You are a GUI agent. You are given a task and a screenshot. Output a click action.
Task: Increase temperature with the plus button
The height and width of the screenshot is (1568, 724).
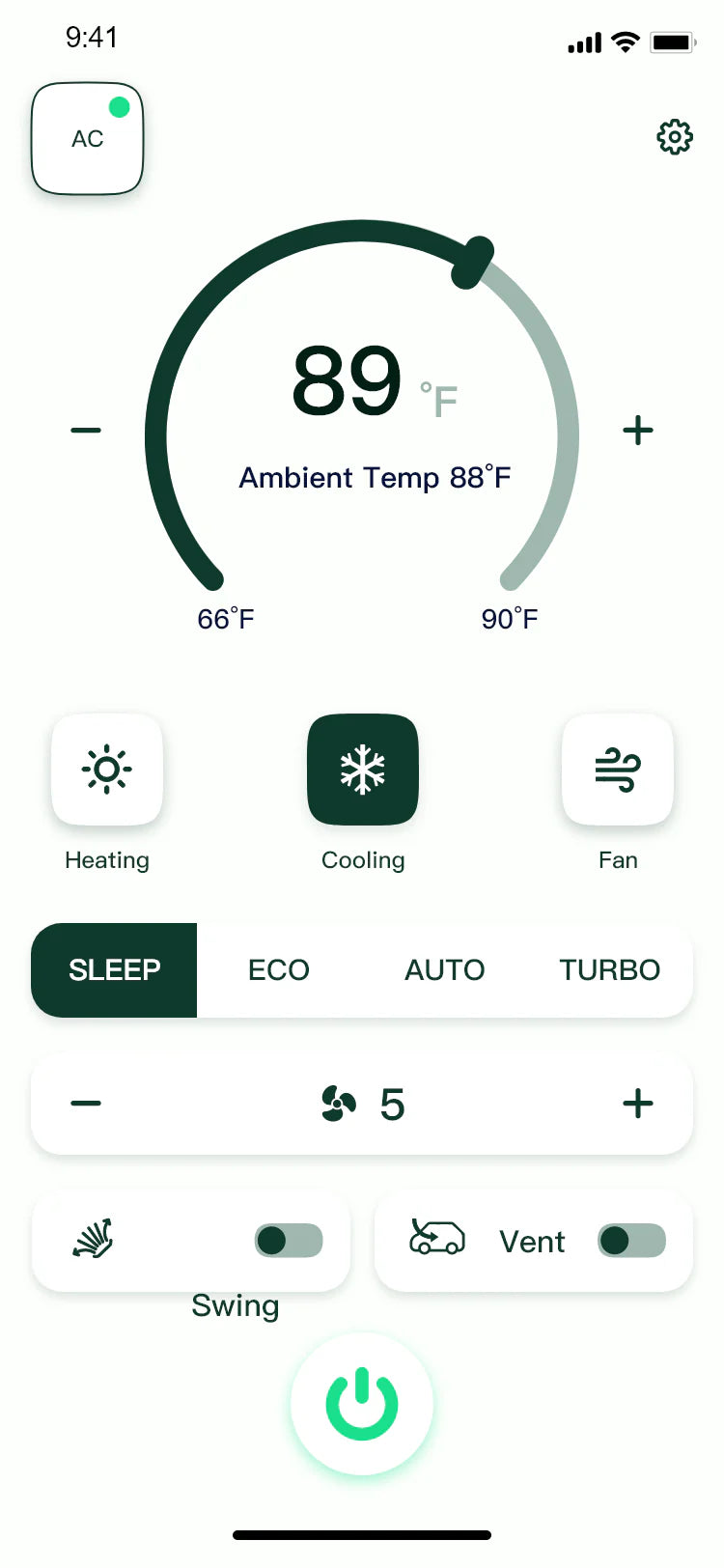[x=638, y=431]
